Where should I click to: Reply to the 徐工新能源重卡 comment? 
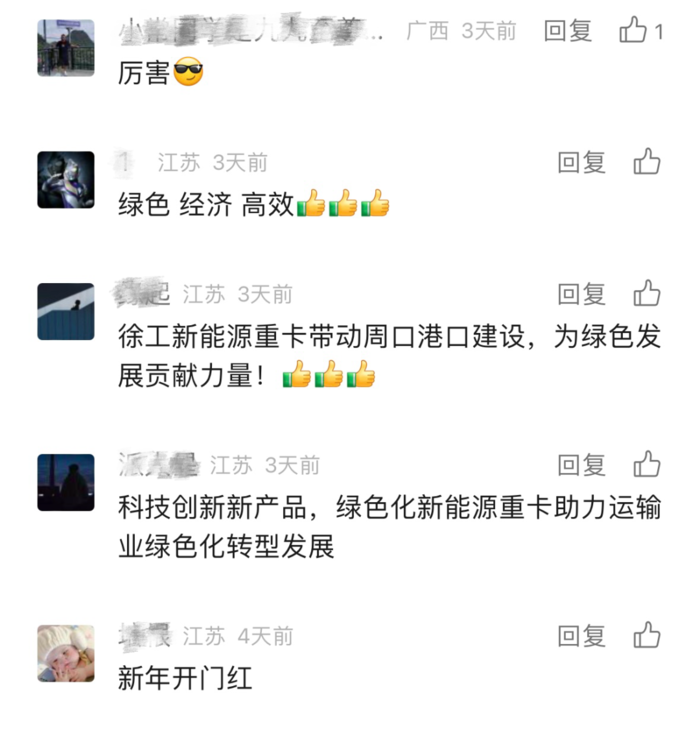pyautogui.click(x=582, y=294)
